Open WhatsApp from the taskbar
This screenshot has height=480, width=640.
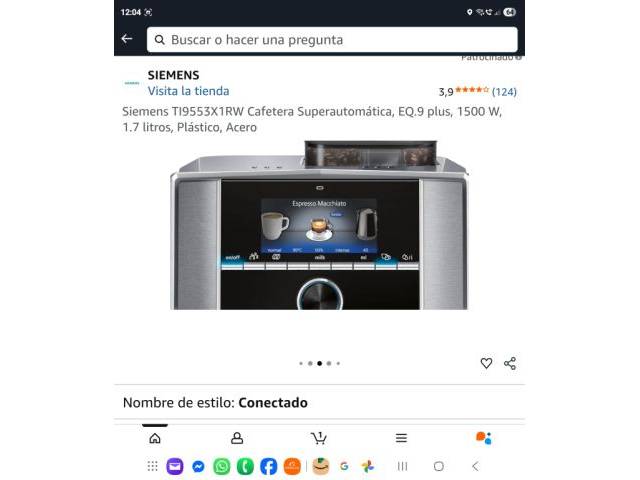pos(222,466)
